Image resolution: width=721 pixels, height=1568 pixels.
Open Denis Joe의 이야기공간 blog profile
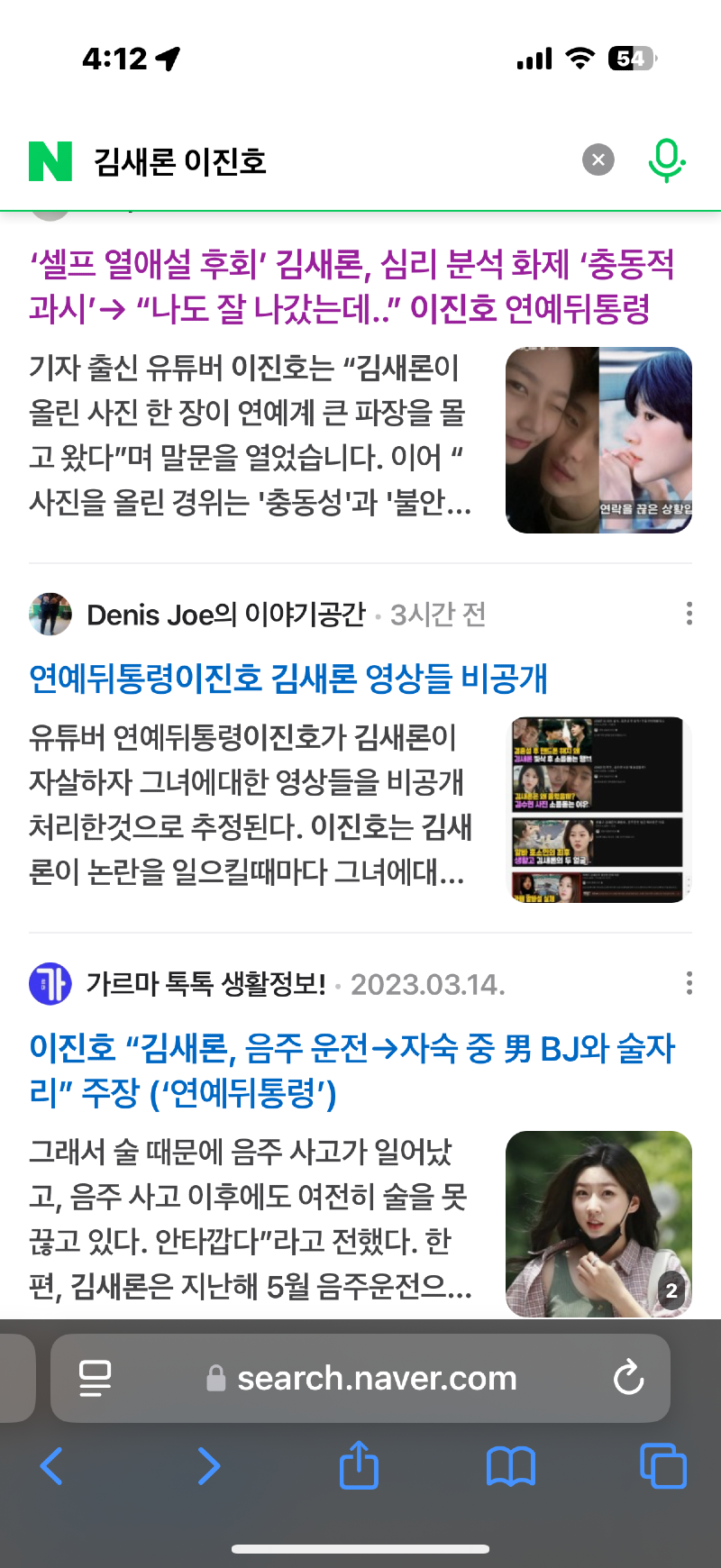[x=225, y=615]
